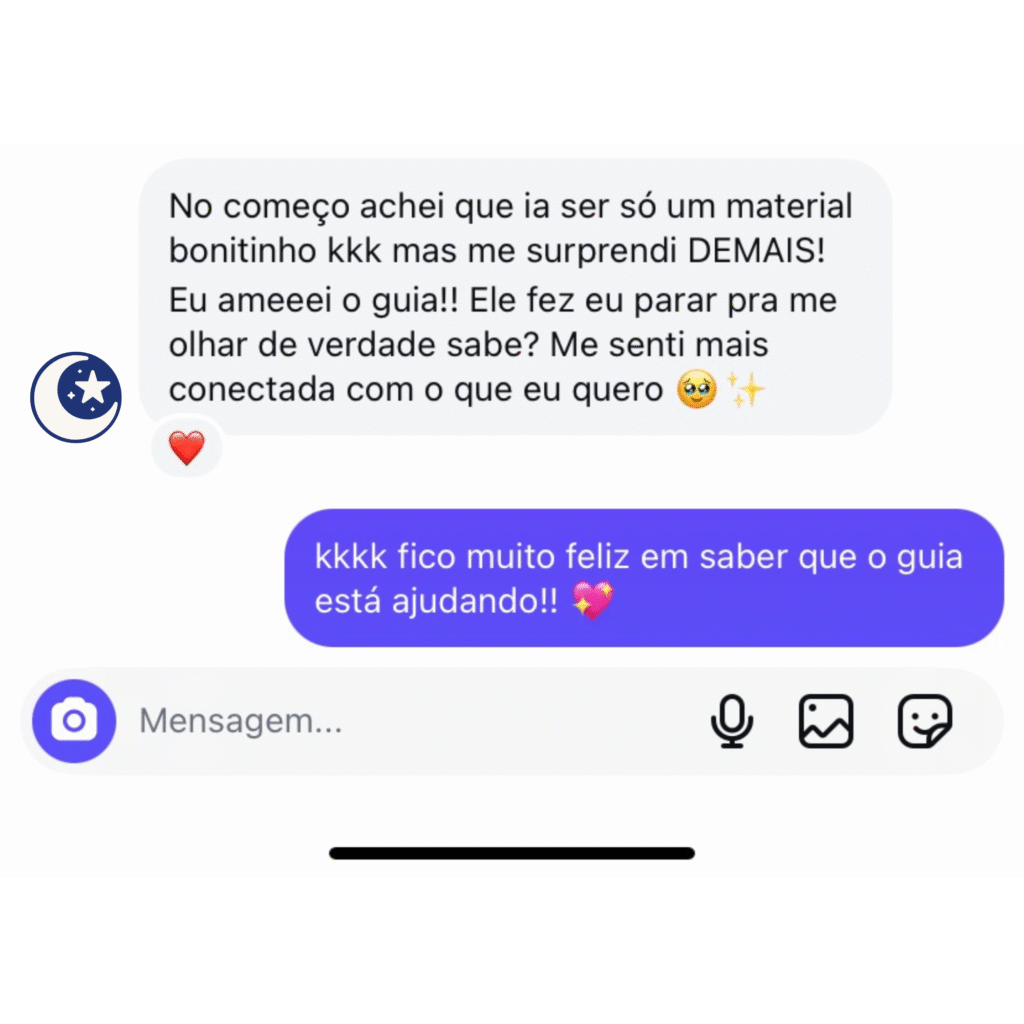
Task: Open the photo gallery picker
Action: coord(826,721)
